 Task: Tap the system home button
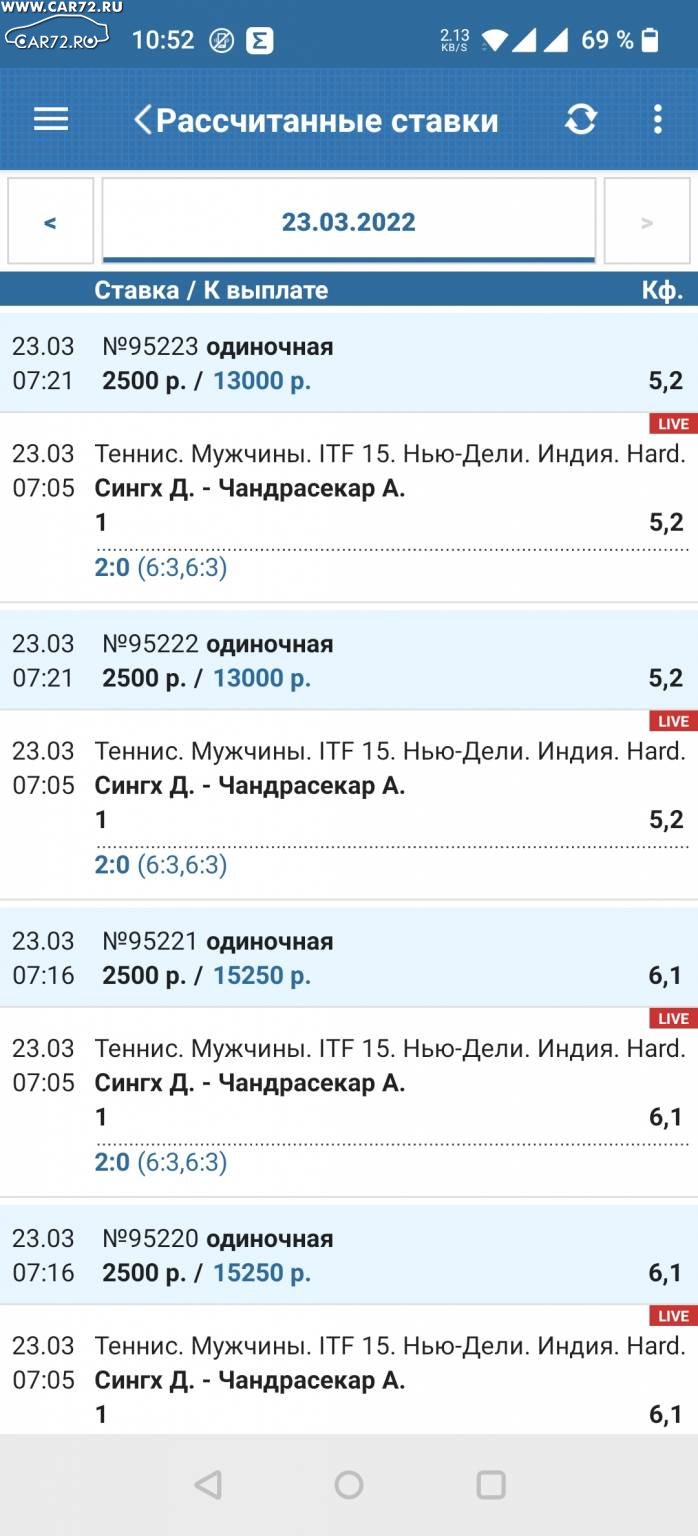(349, 1485)
